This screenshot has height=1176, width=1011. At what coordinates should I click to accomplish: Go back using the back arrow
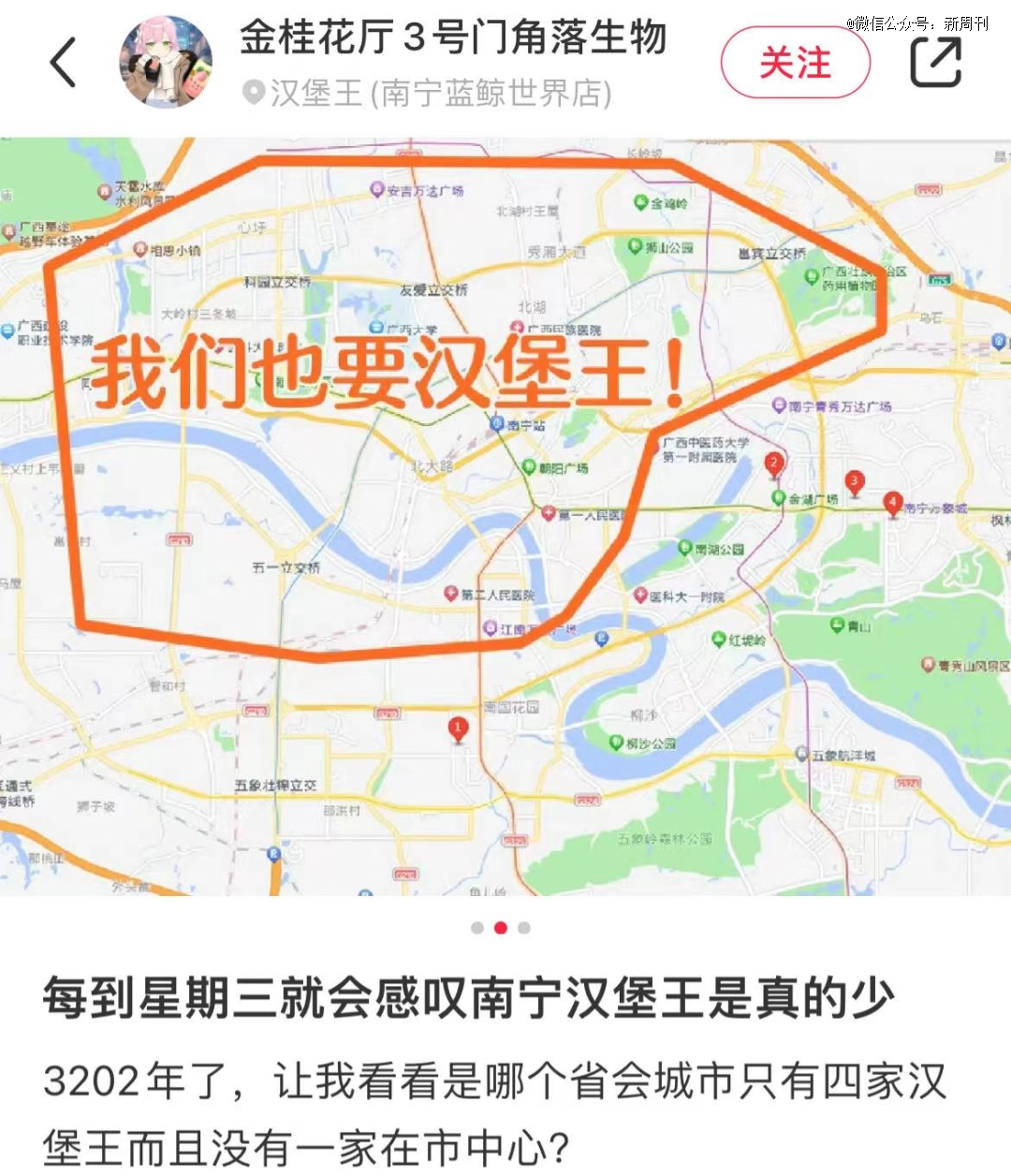click(x=63, y=63)
